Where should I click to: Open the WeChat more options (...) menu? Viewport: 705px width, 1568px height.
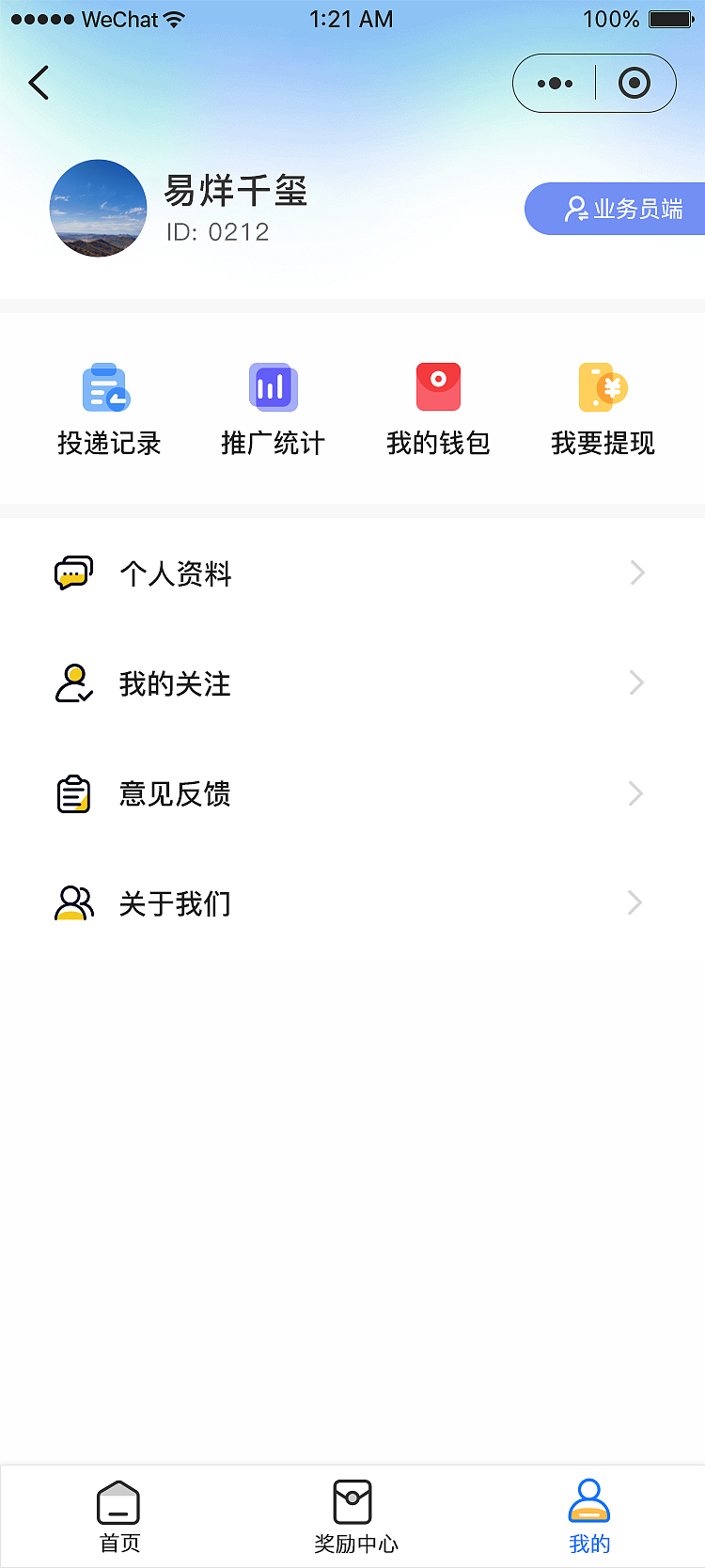click(554, 83)
